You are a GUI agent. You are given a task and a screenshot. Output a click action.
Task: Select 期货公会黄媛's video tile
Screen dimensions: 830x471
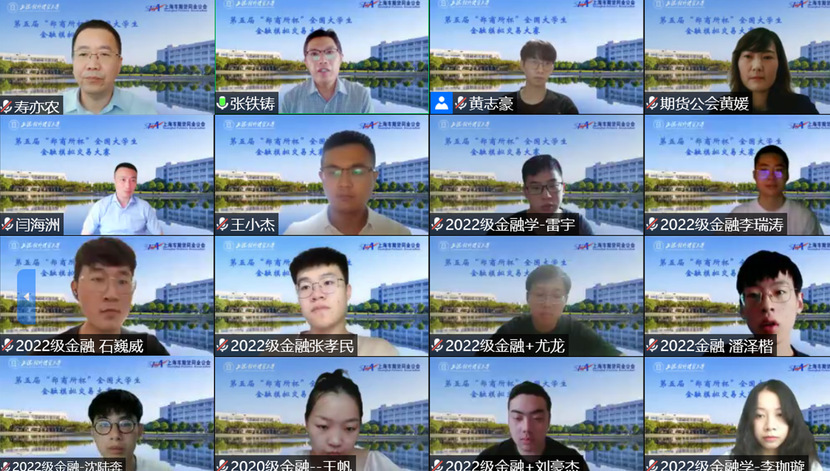[737, 57]
